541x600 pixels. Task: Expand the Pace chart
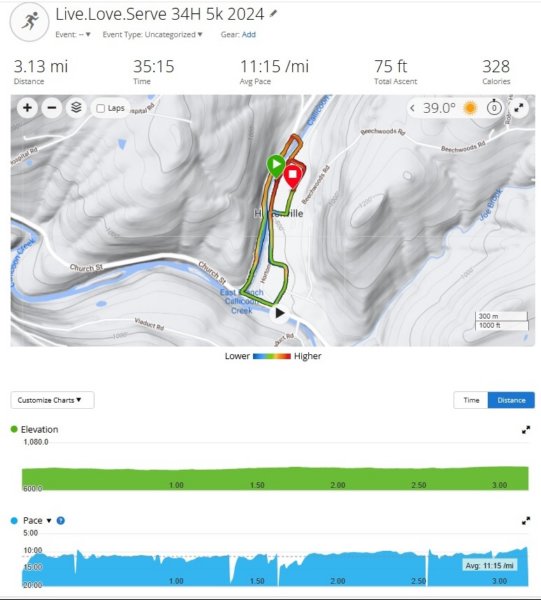(x=526, y=521)
